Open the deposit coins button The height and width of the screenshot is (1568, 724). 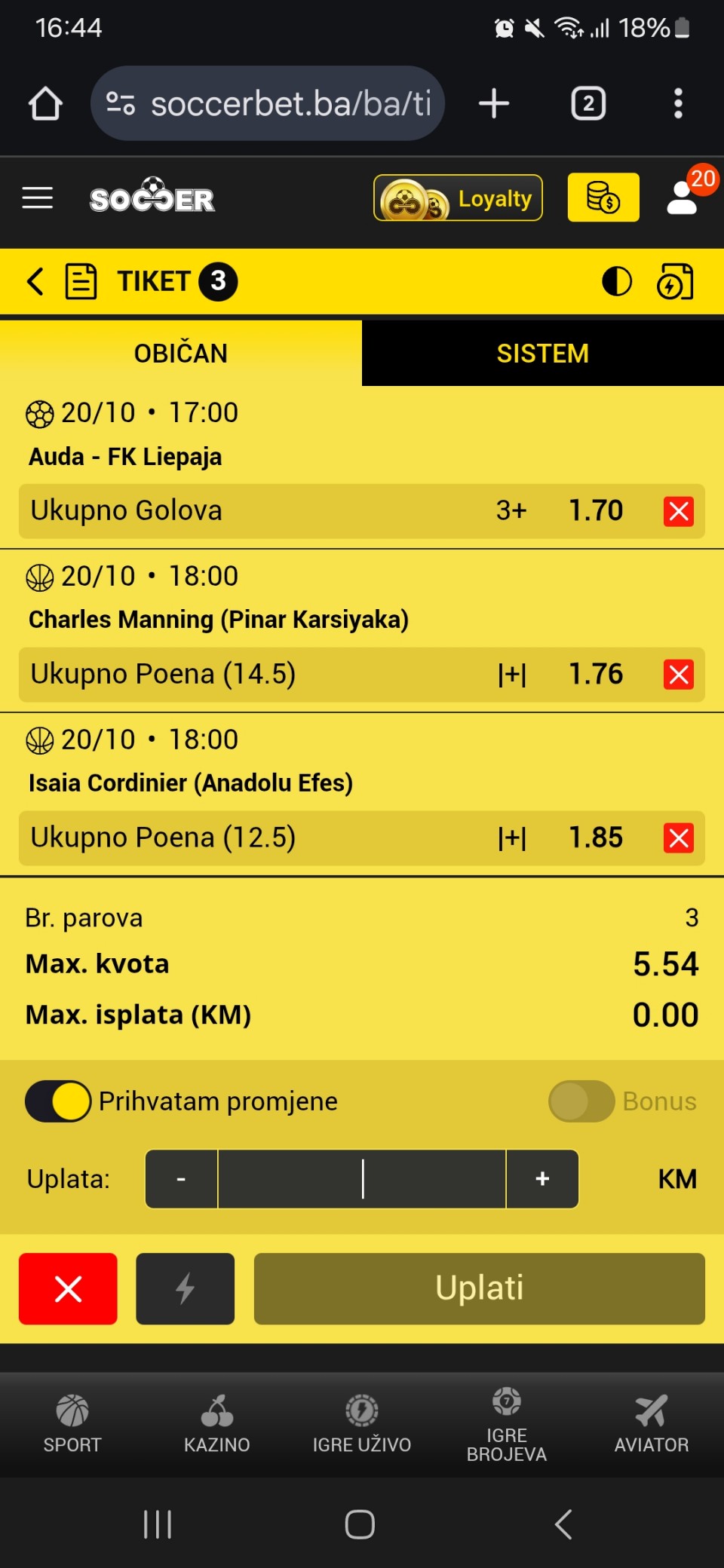(603, 198)
